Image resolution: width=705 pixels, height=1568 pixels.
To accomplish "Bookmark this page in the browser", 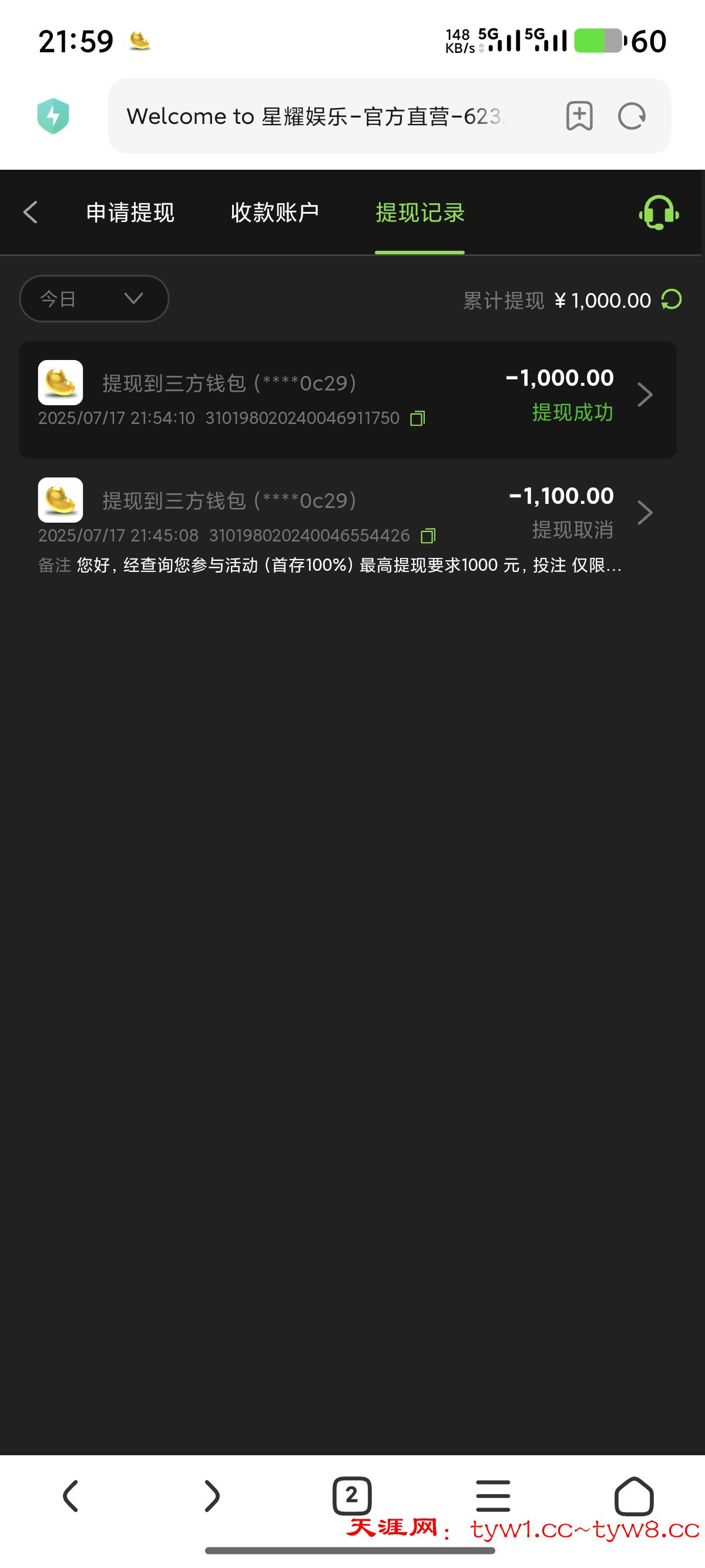I will pyautogui.click(x=579, y=116).
